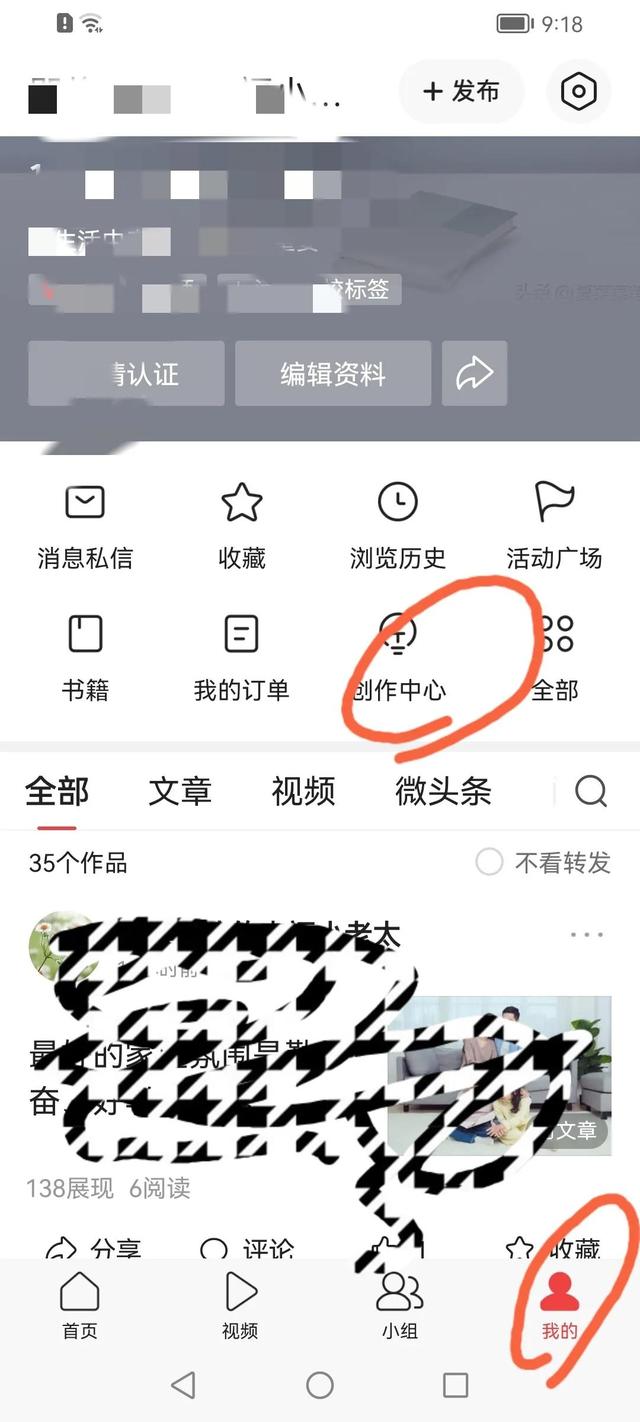Open the post's three-dot overflow menu

point(587,935)
